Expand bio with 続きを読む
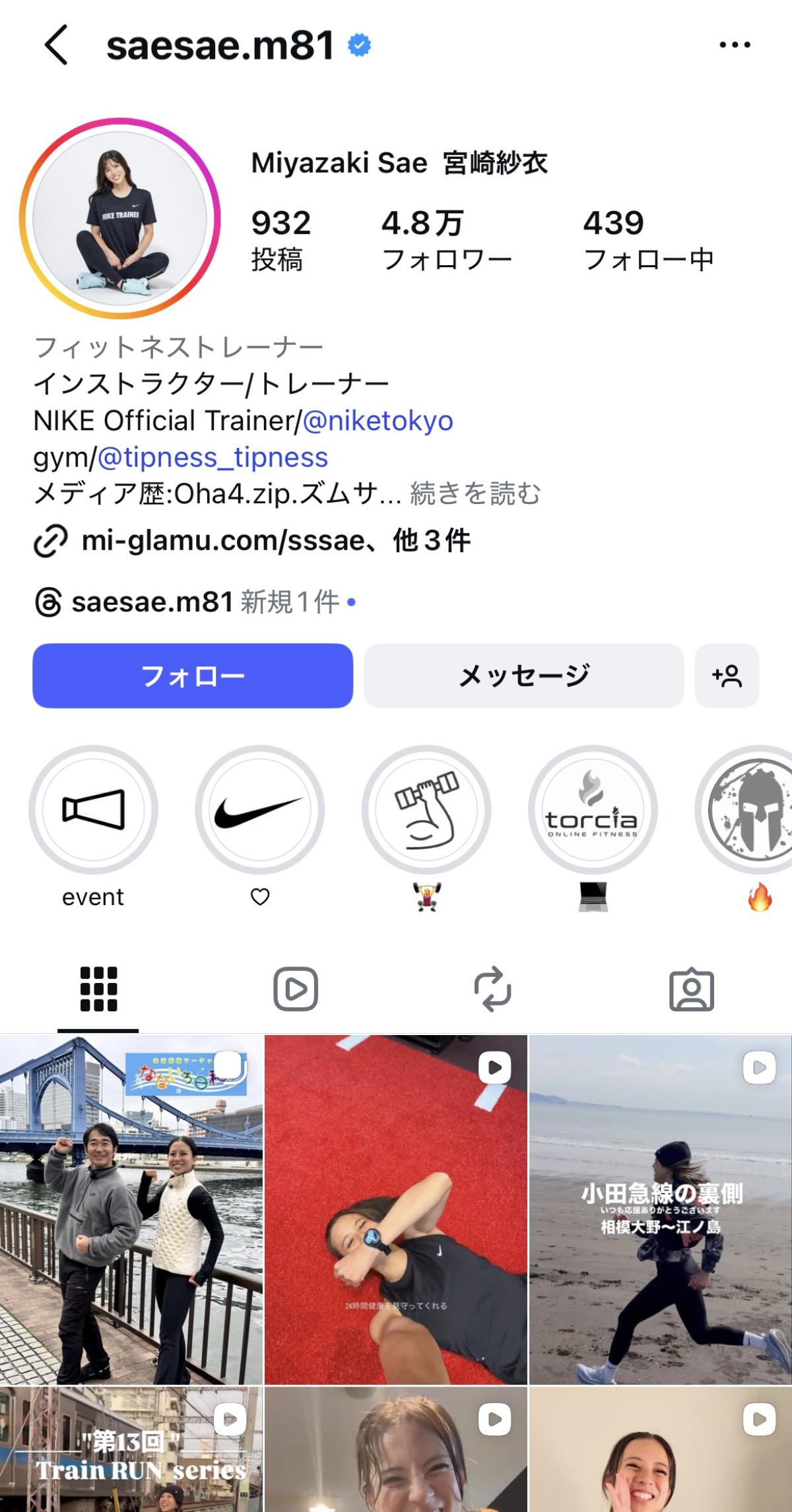 pos(475,493)
